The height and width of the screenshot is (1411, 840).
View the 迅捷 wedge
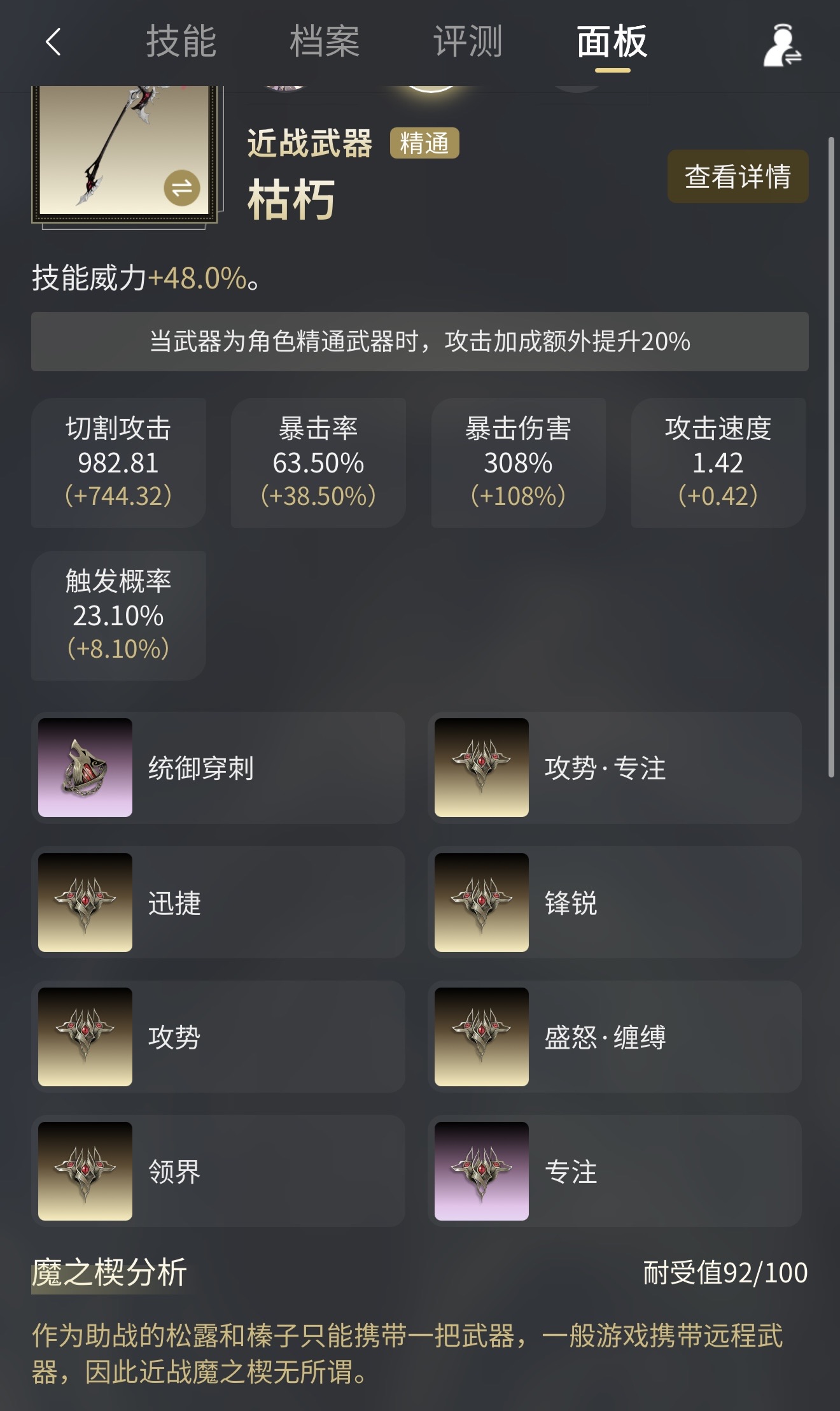pyautogui.click(x=218, y=903)
